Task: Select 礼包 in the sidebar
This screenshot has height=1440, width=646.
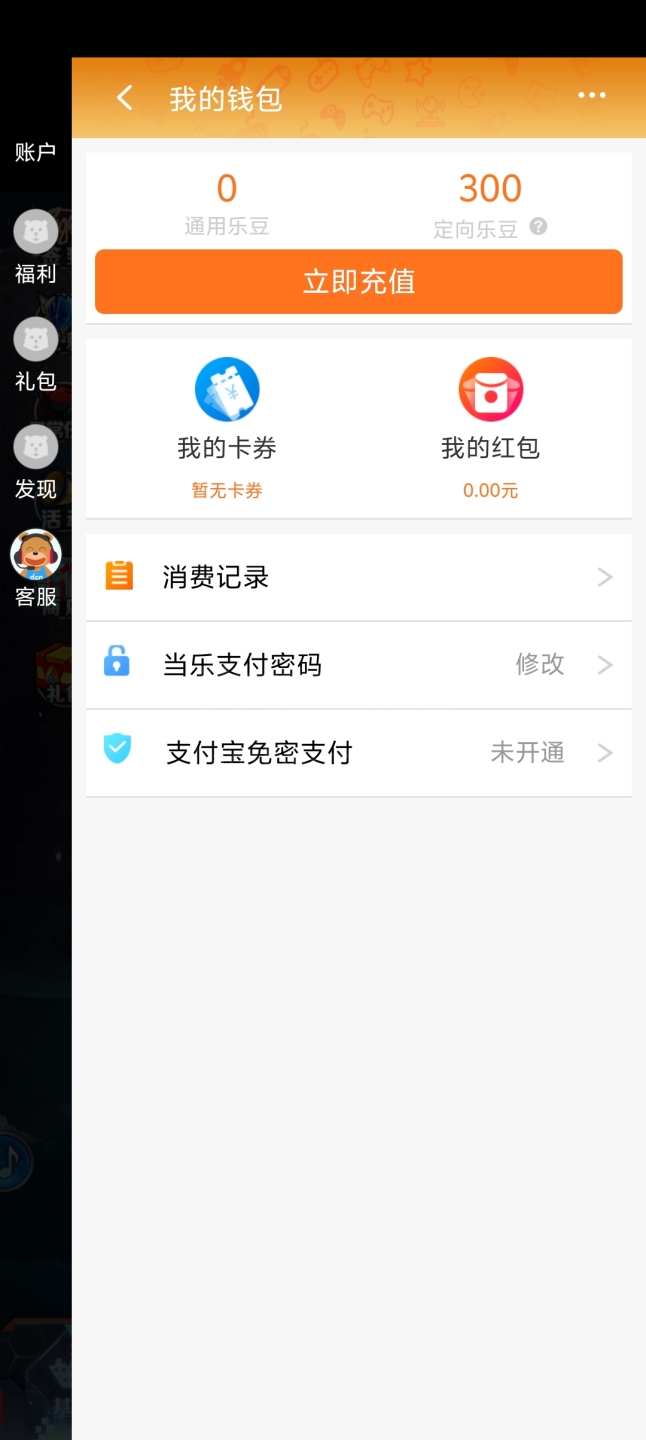Action: (x=35, y=355)
